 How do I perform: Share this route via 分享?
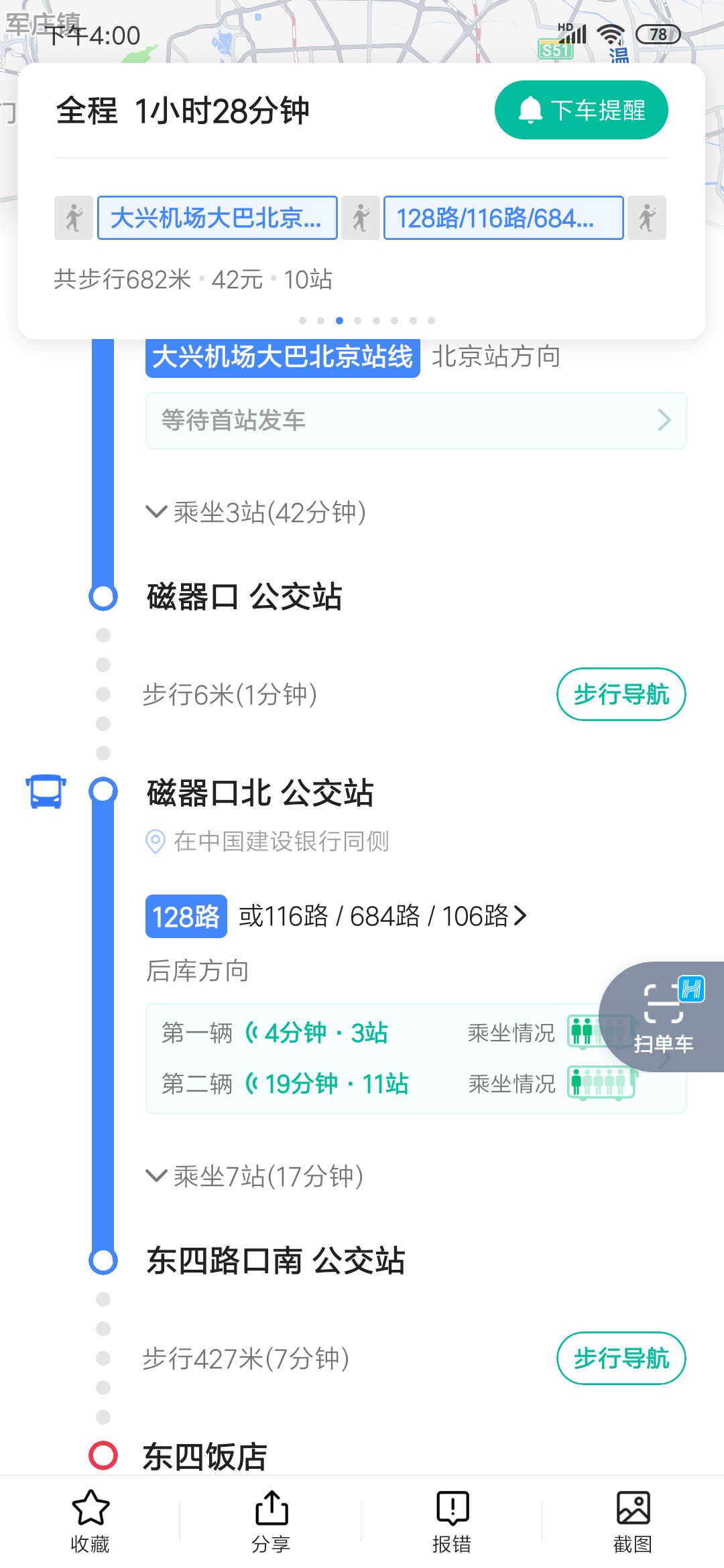(271, 1521)
